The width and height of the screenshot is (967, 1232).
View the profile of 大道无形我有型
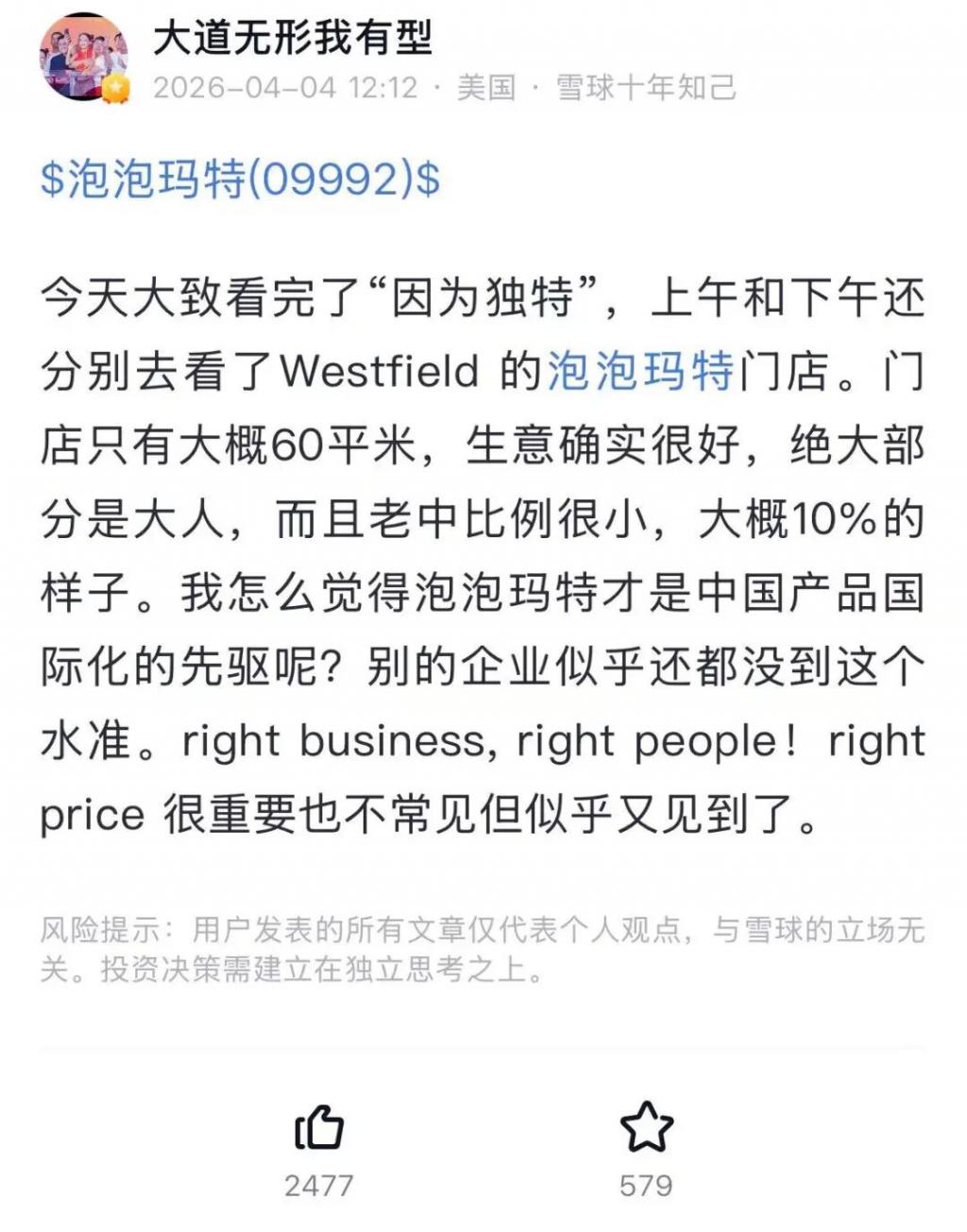293,38
